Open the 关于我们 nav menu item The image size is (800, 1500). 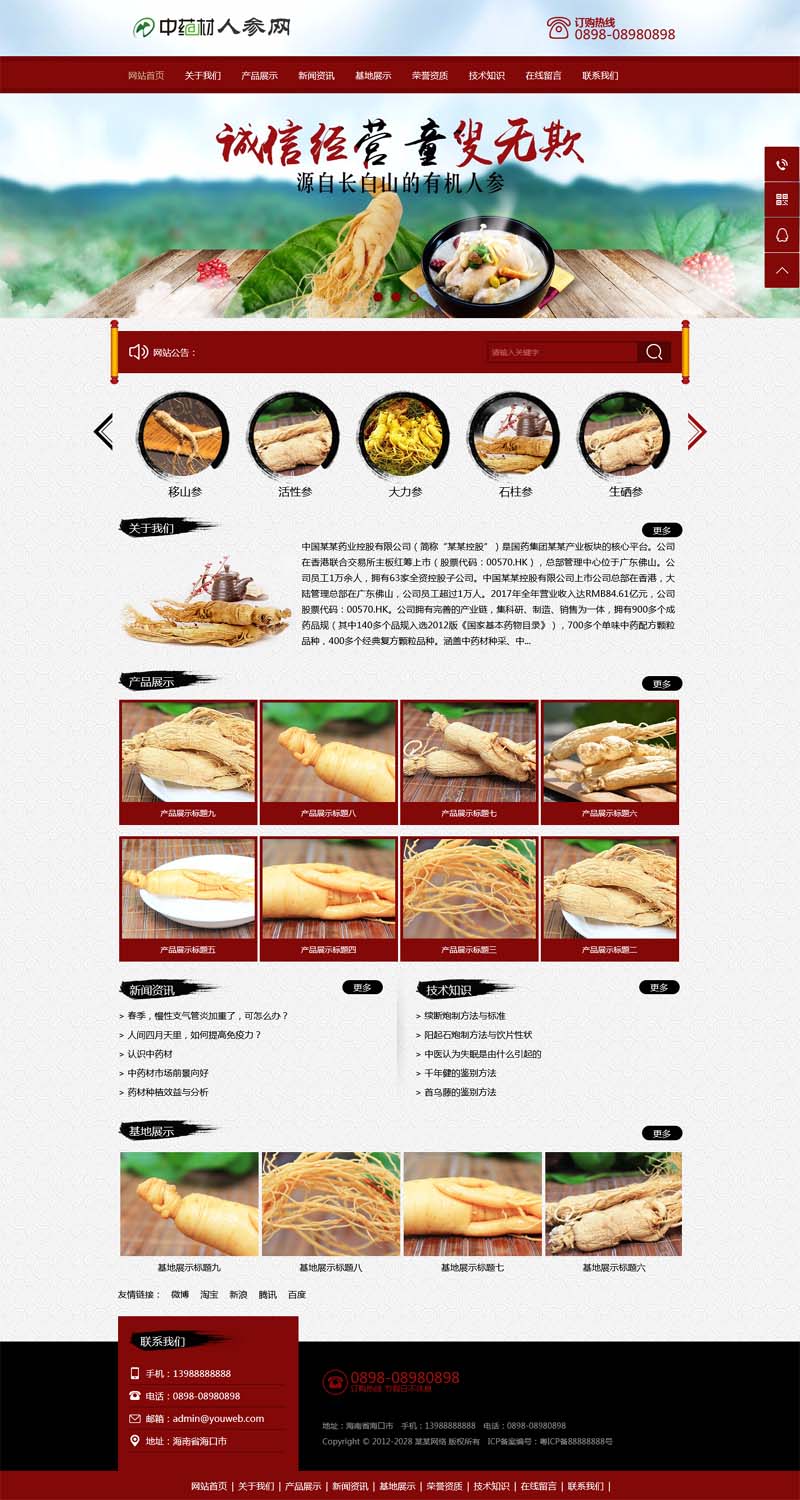pos(202,76)
